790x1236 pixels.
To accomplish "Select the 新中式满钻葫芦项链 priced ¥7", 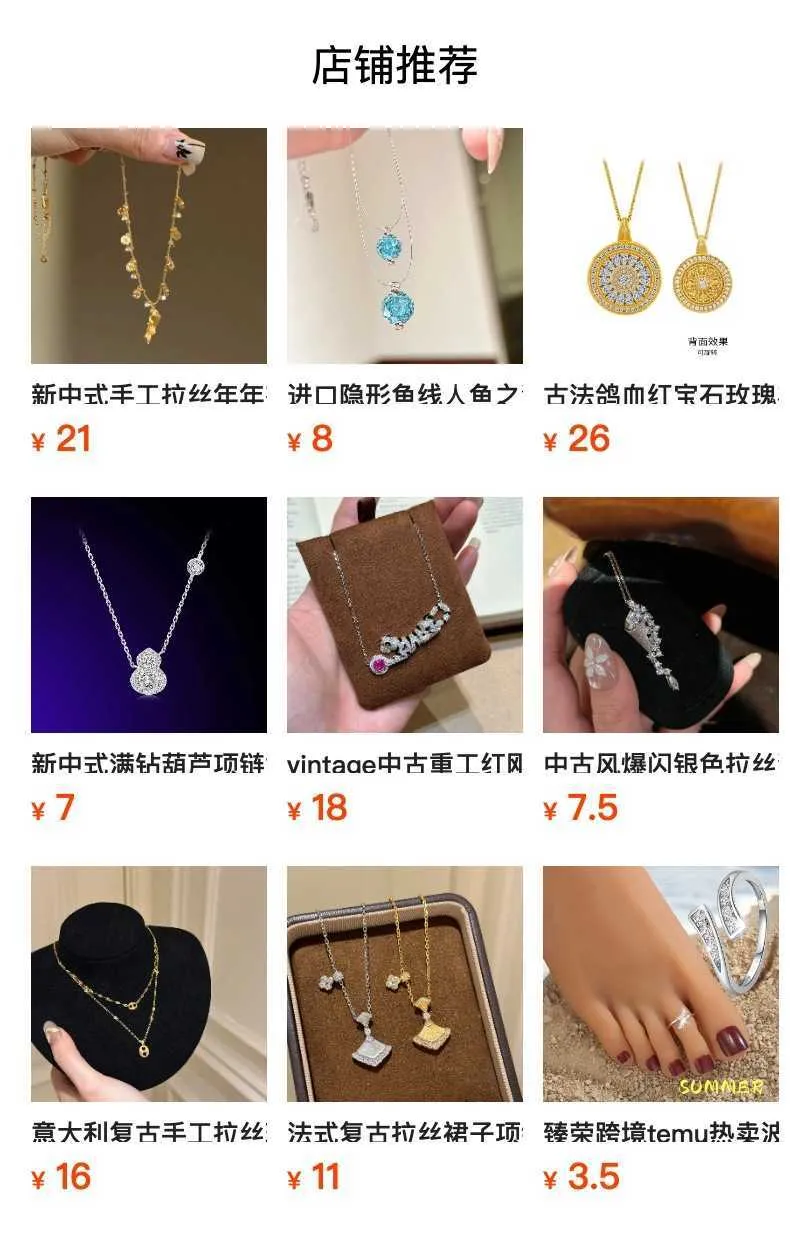I will 149,615.
